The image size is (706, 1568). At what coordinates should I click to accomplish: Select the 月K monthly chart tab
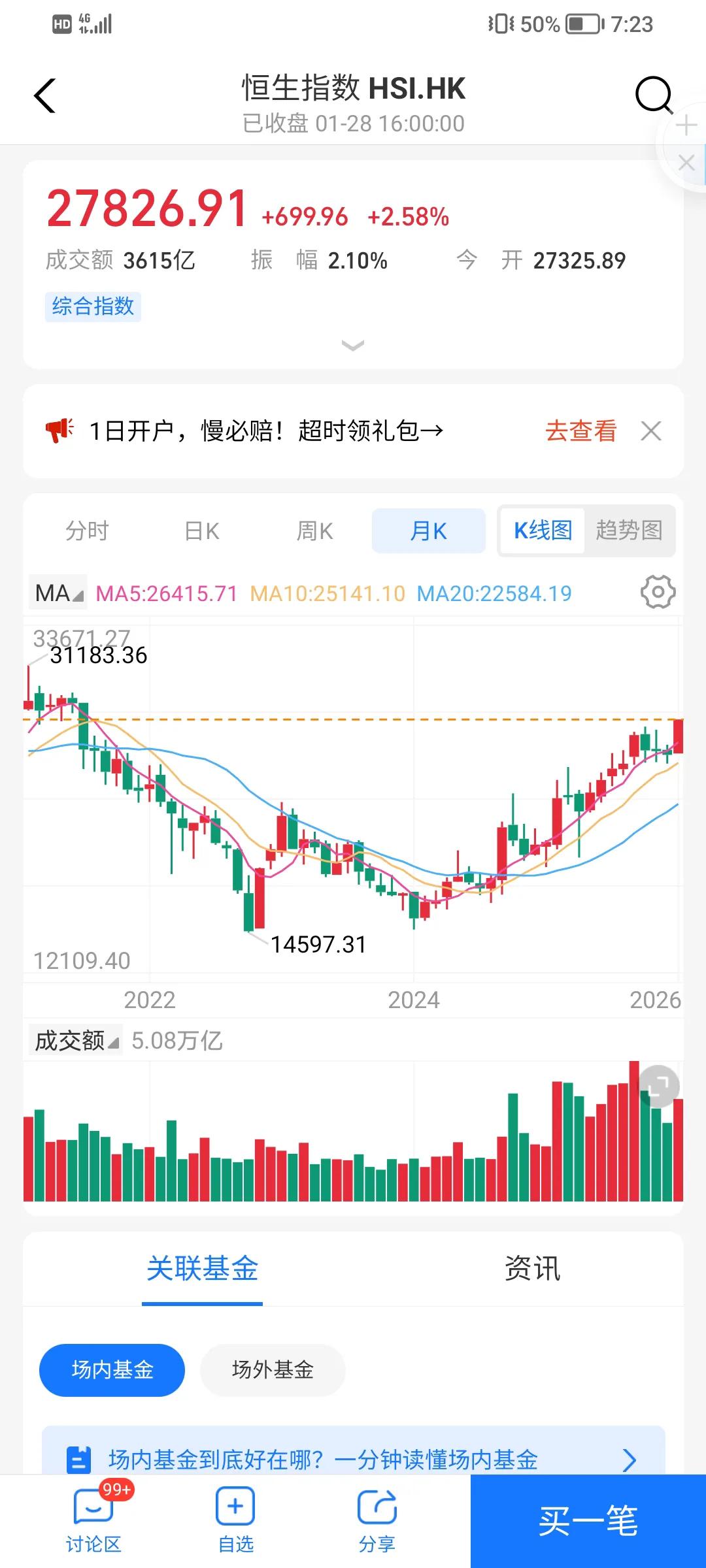(428, 531)
